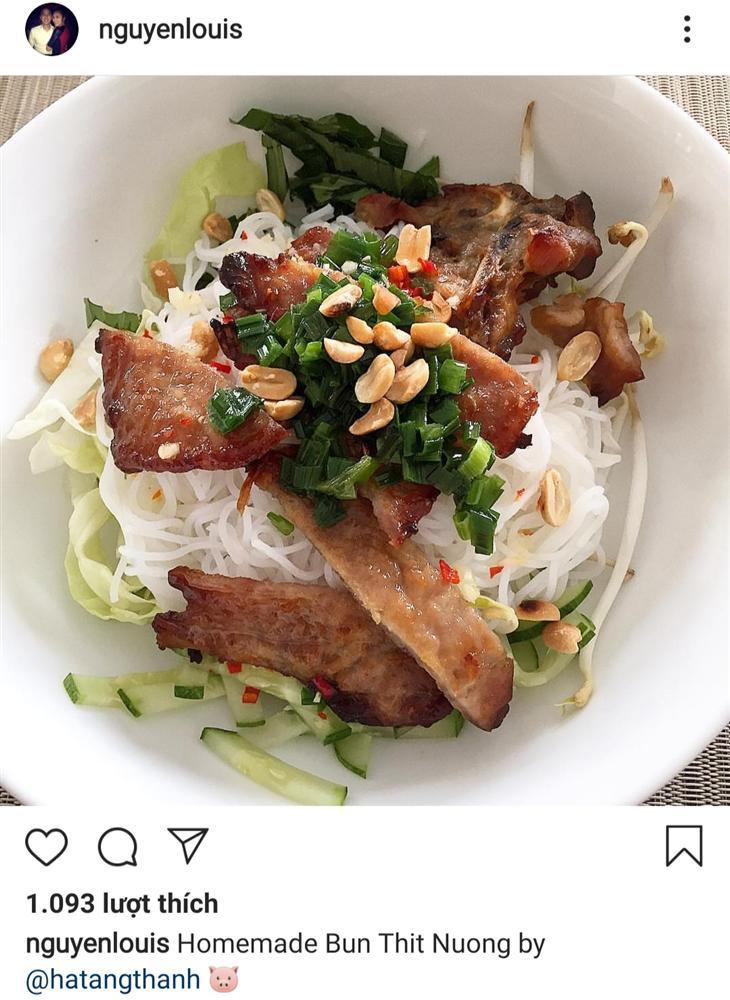The width and height of the screenshot is (730, 1000).
Task: Share the post via paper plane icon
Action: tap(187, 846)
